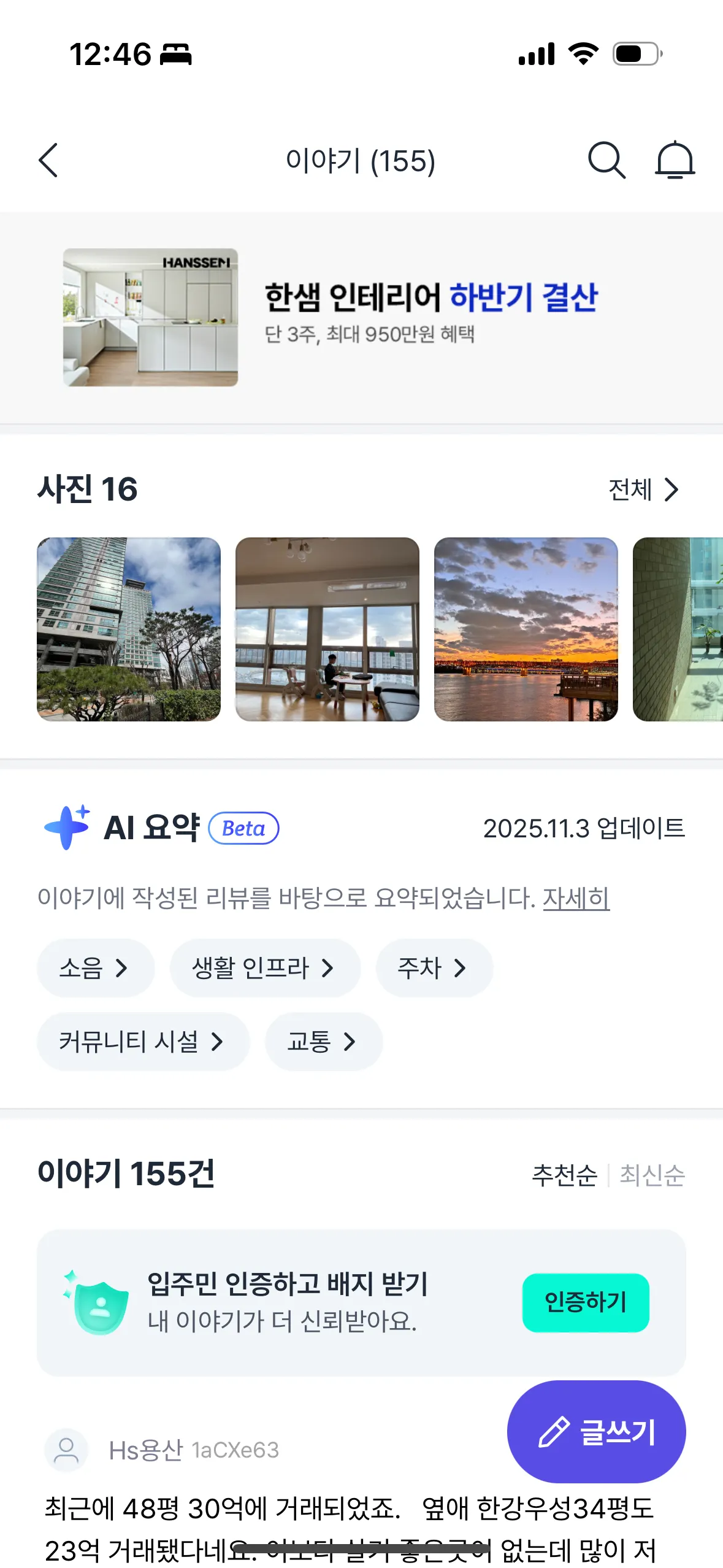
Task: Select the 커뮤니티 시설 chip
Action: point(142,1041)
